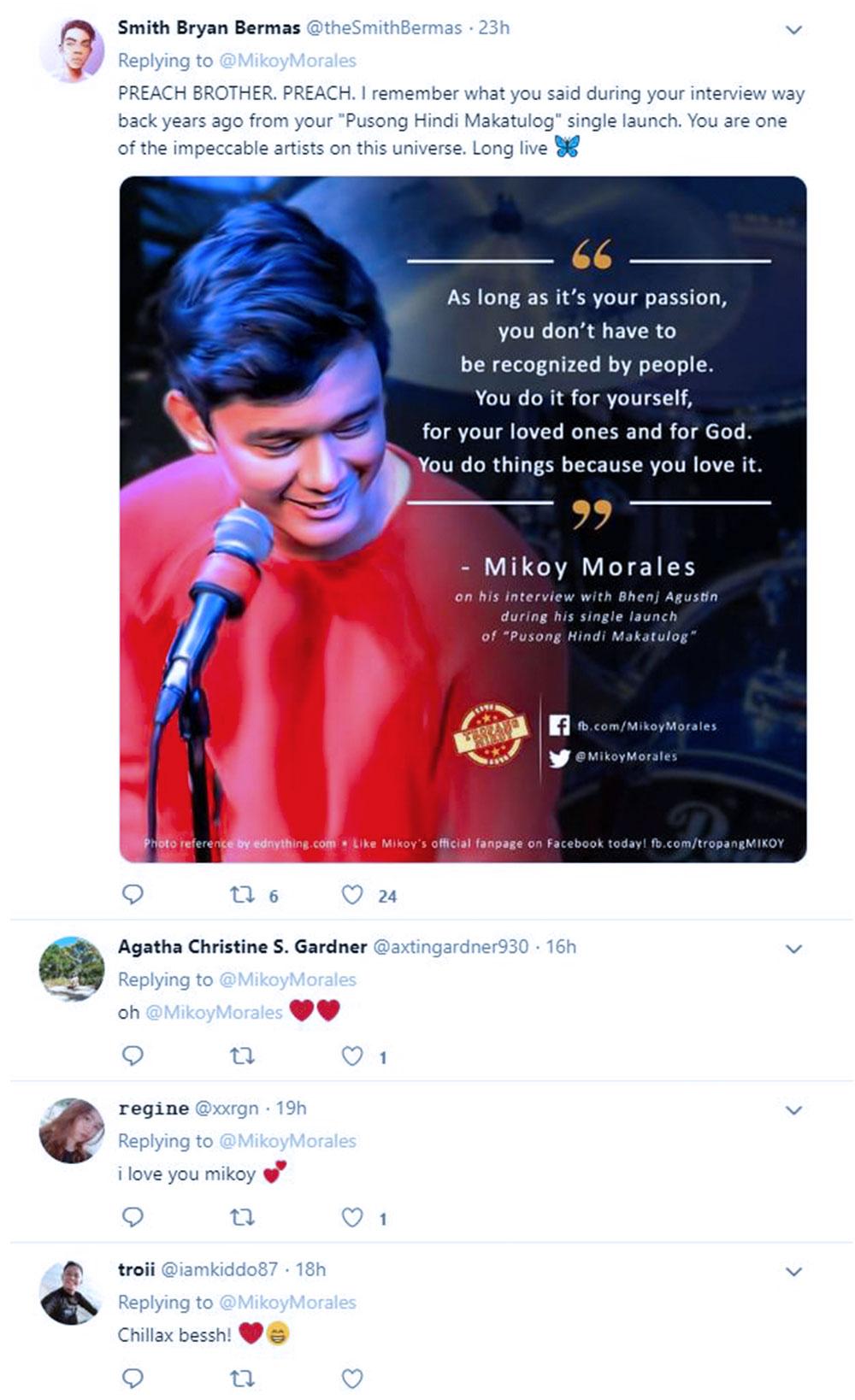The image size is (855, 1400).
Task: Expand options for troii's tweet
Action: pos(793,1272)
